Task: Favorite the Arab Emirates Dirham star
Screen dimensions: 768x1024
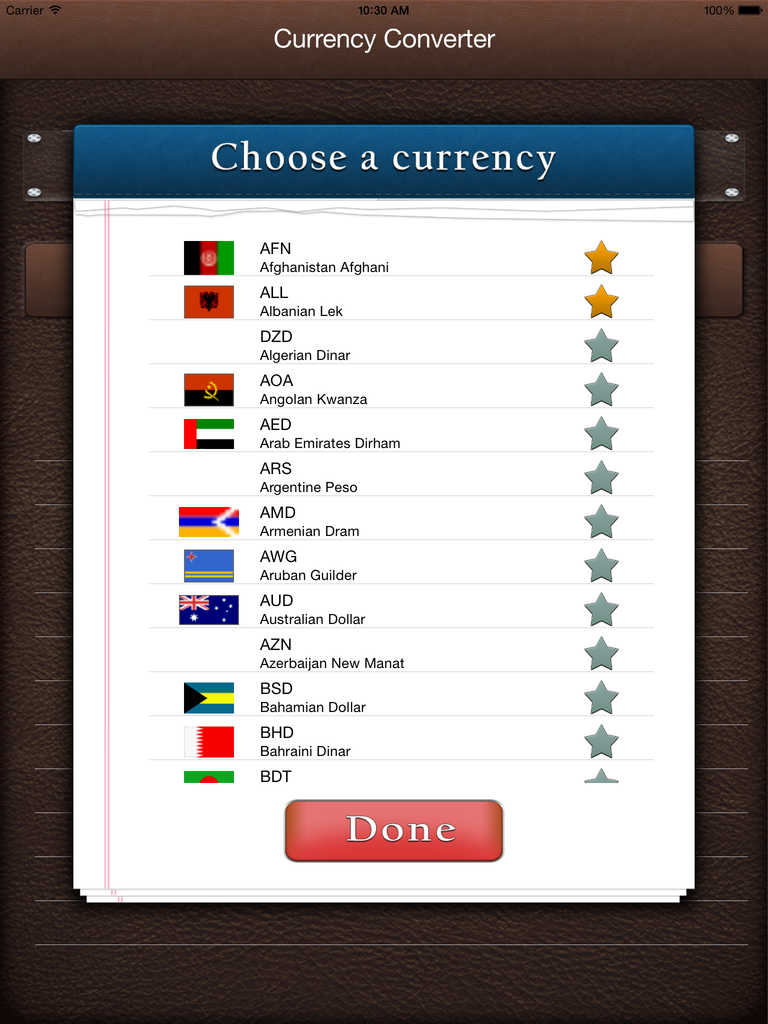Action: pyautogui.click(x=601, y=433)
